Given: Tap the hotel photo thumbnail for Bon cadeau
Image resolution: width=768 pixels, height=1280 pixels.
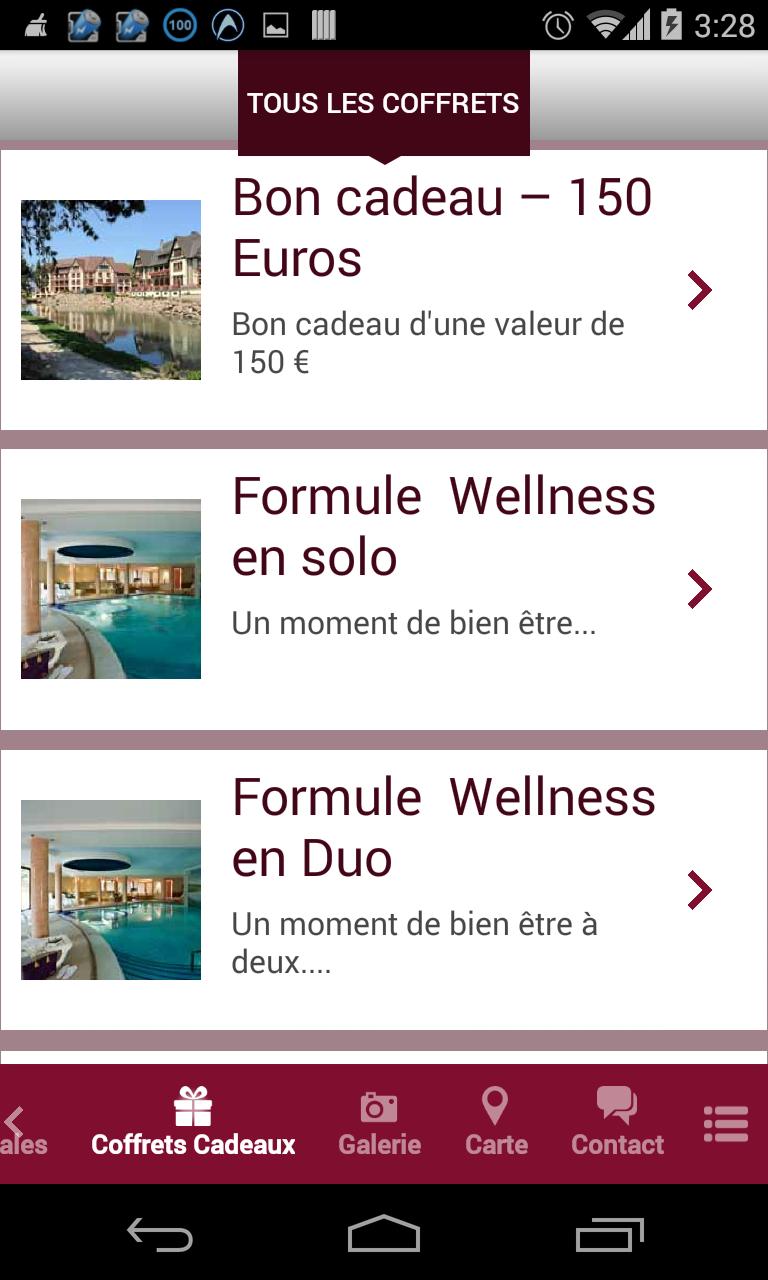Looking at the screenshot, I should [110, 289].
